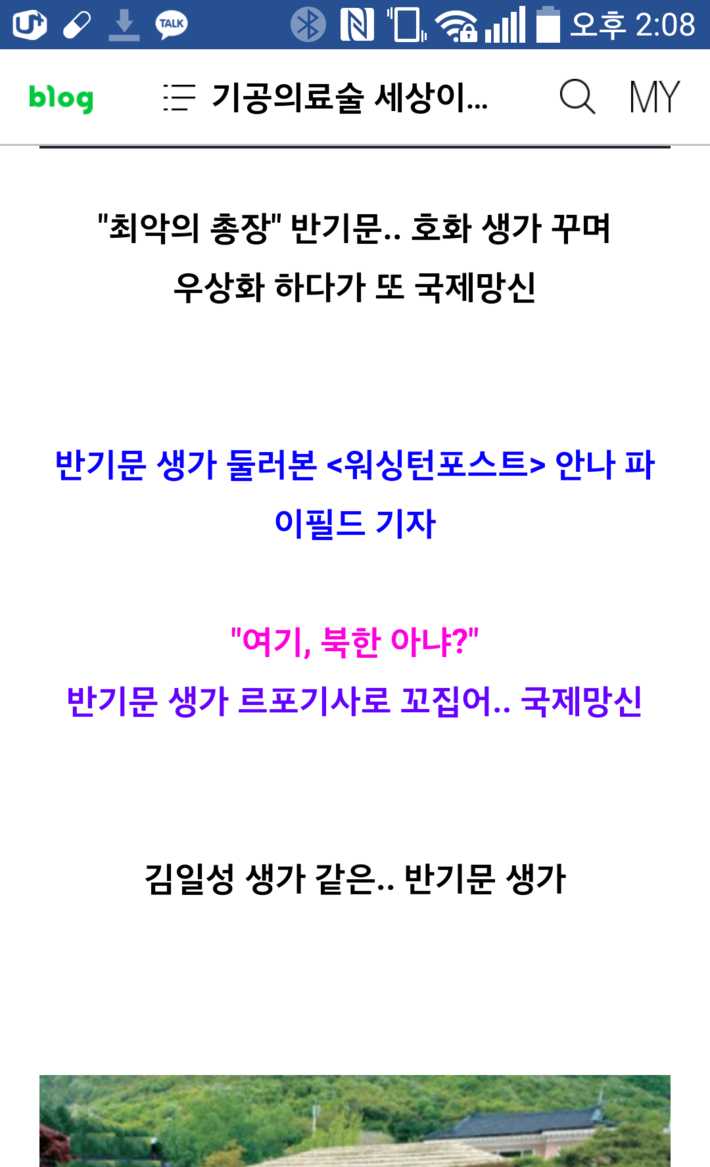Open the house photo in the post
Viewport: 710px width, 1167px height.
tap(354, 1120)
